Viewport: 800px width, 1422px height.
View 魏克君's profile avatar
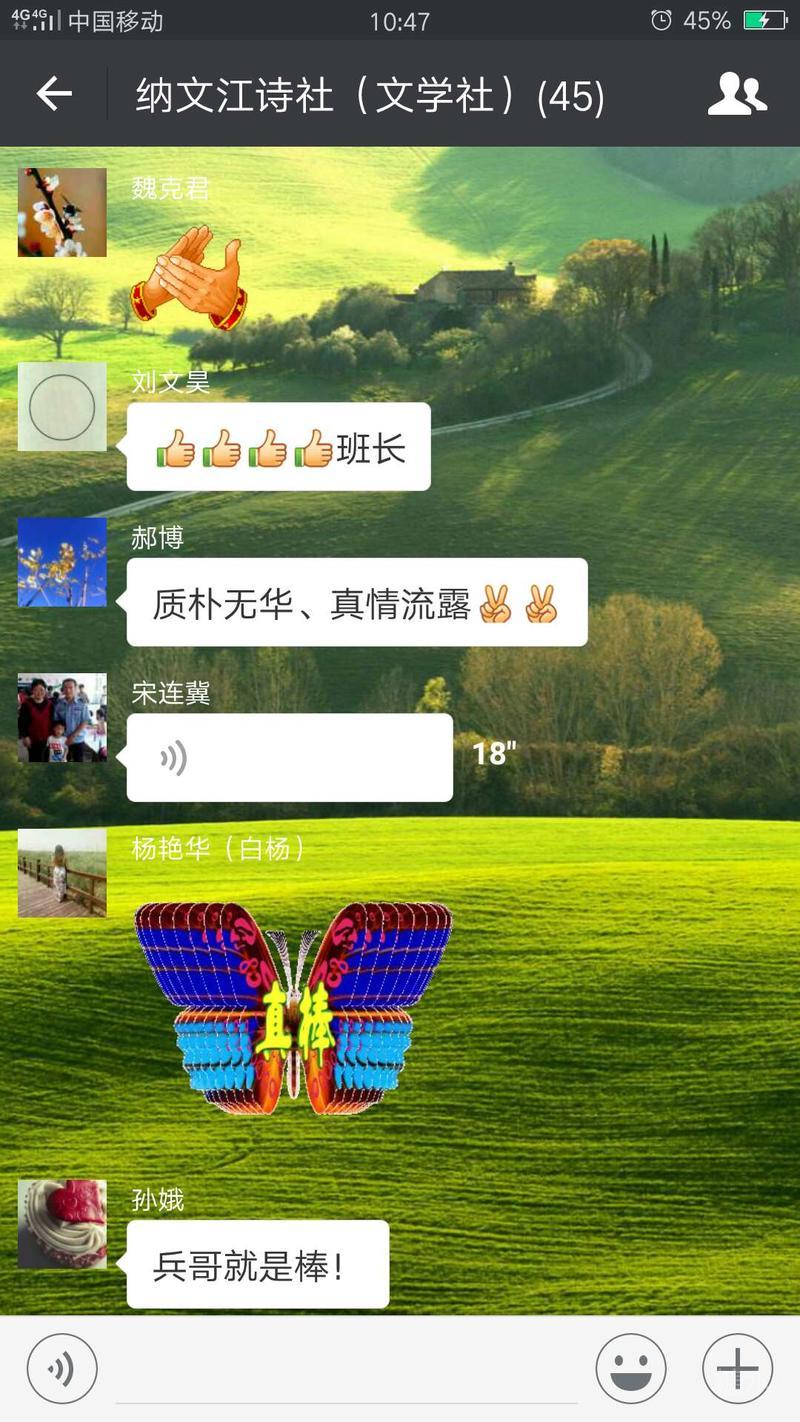click(x=62, y=213)
